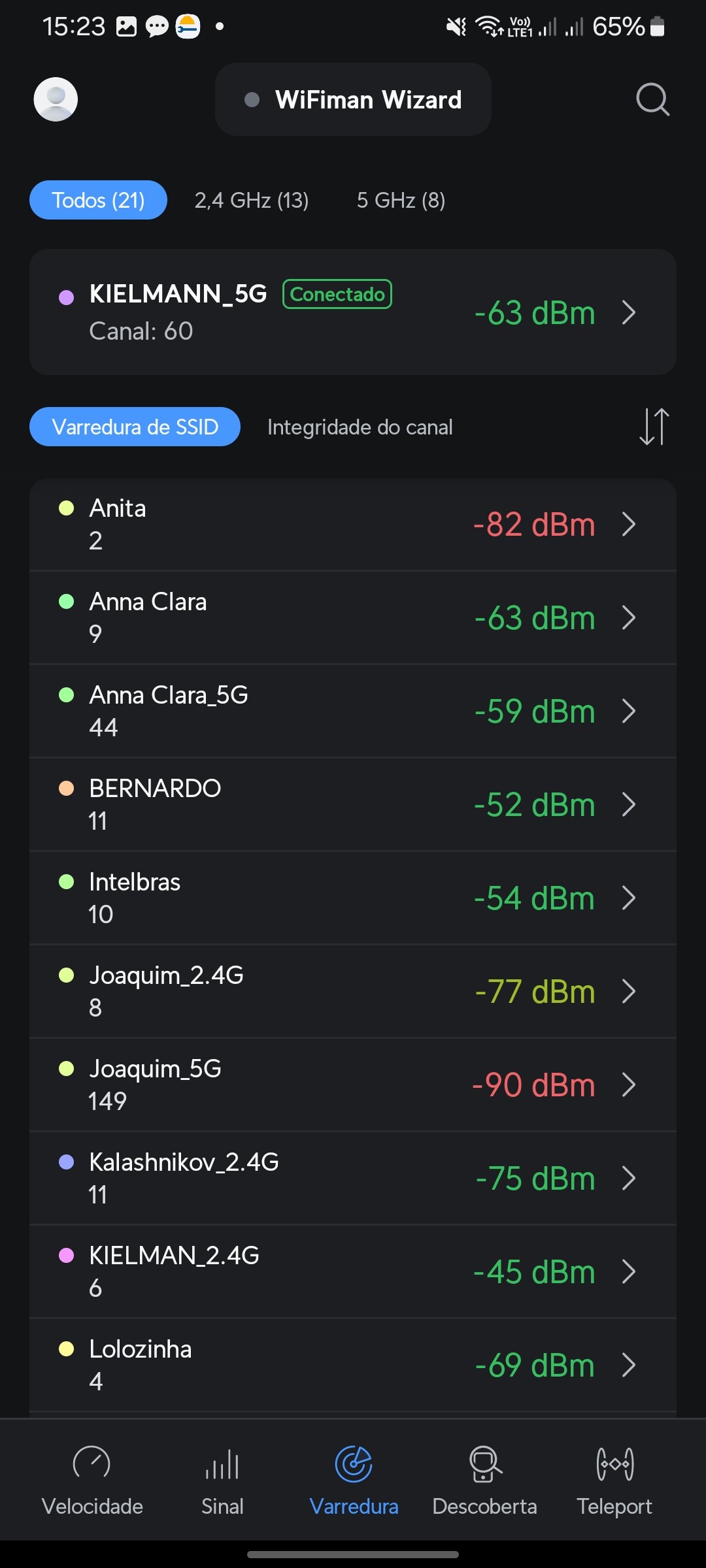Image resolution: width=706 pixels, height=1568 pixels.
Task: Open the profile avatar
Action: 56,99
